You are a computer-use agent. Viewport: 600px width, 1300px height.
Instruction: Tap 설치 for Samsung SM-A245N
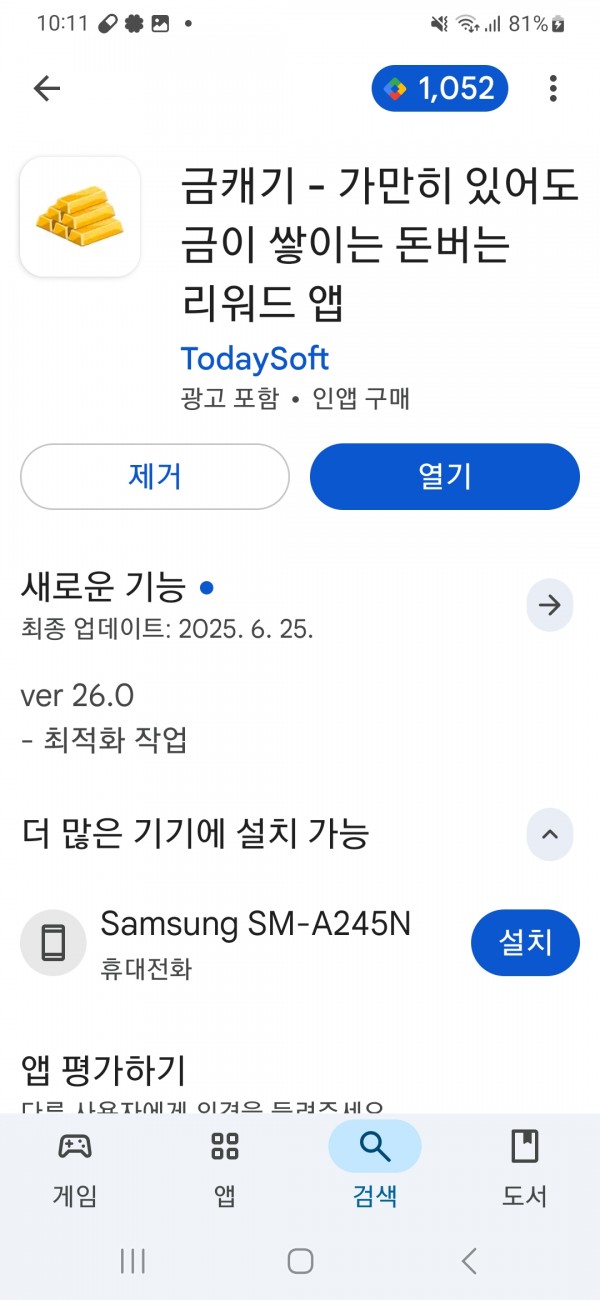(x=525, y=942)
